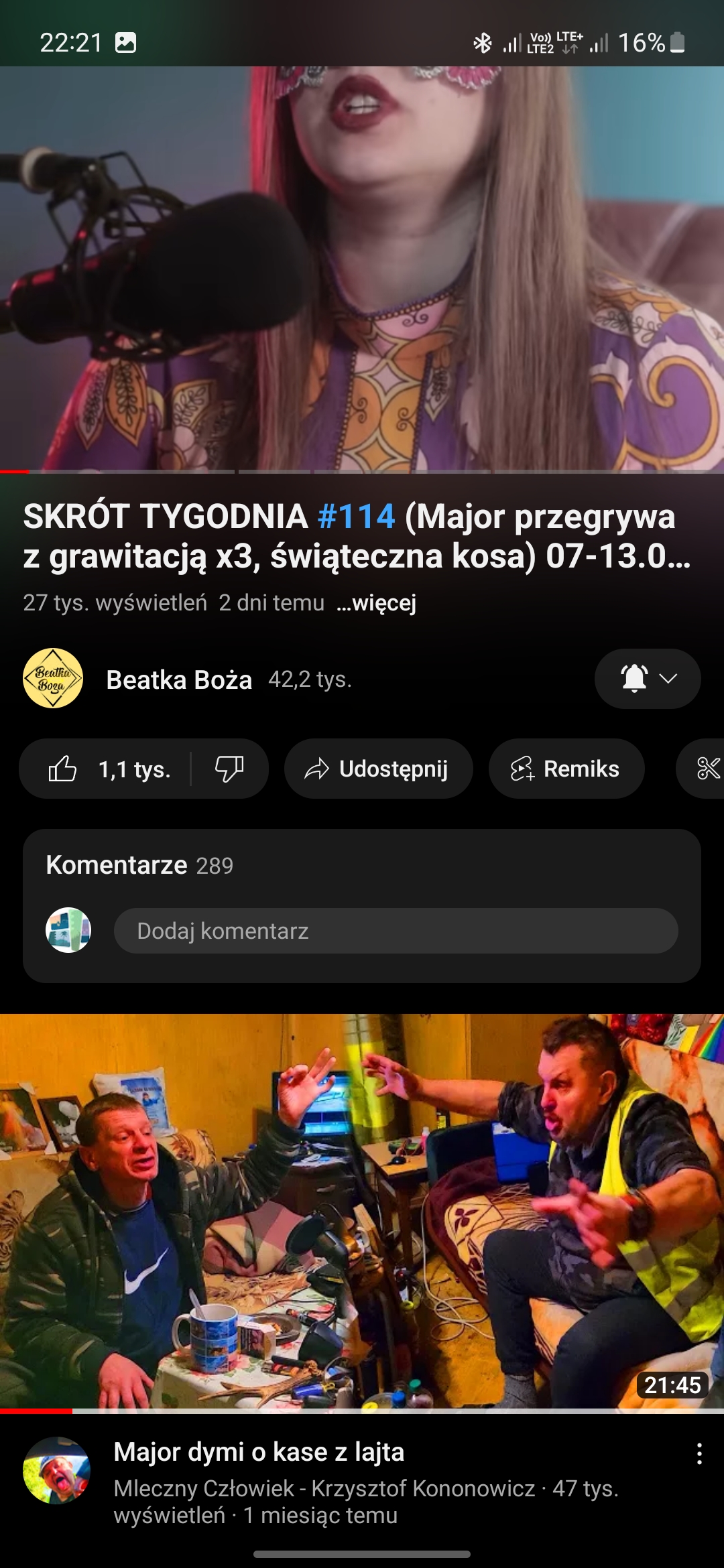Click the Beatka Boża channel name
This screenshot has width=724, height=1568.
pos(178,679)
